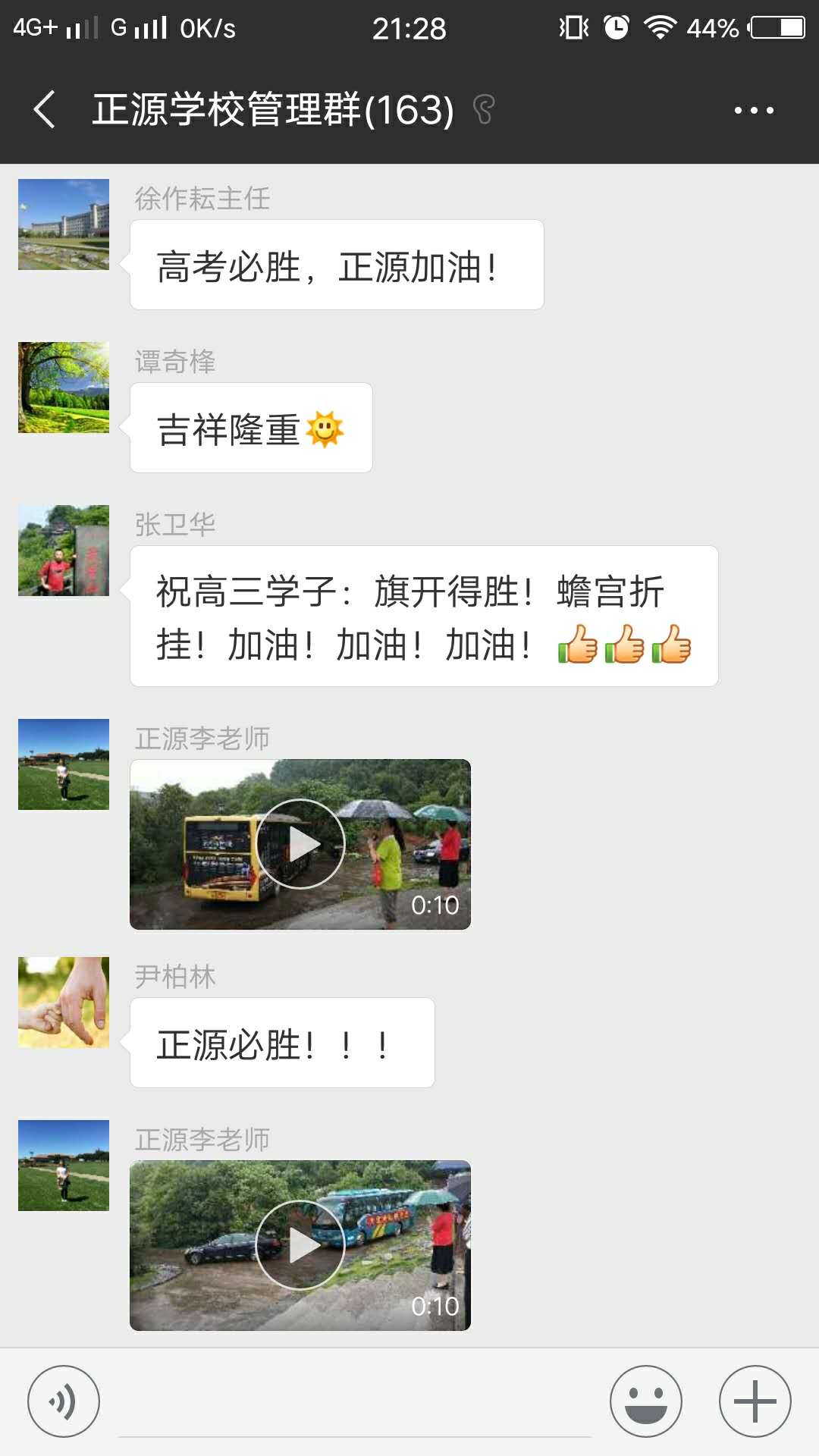Open the emoji picker

646,1401
